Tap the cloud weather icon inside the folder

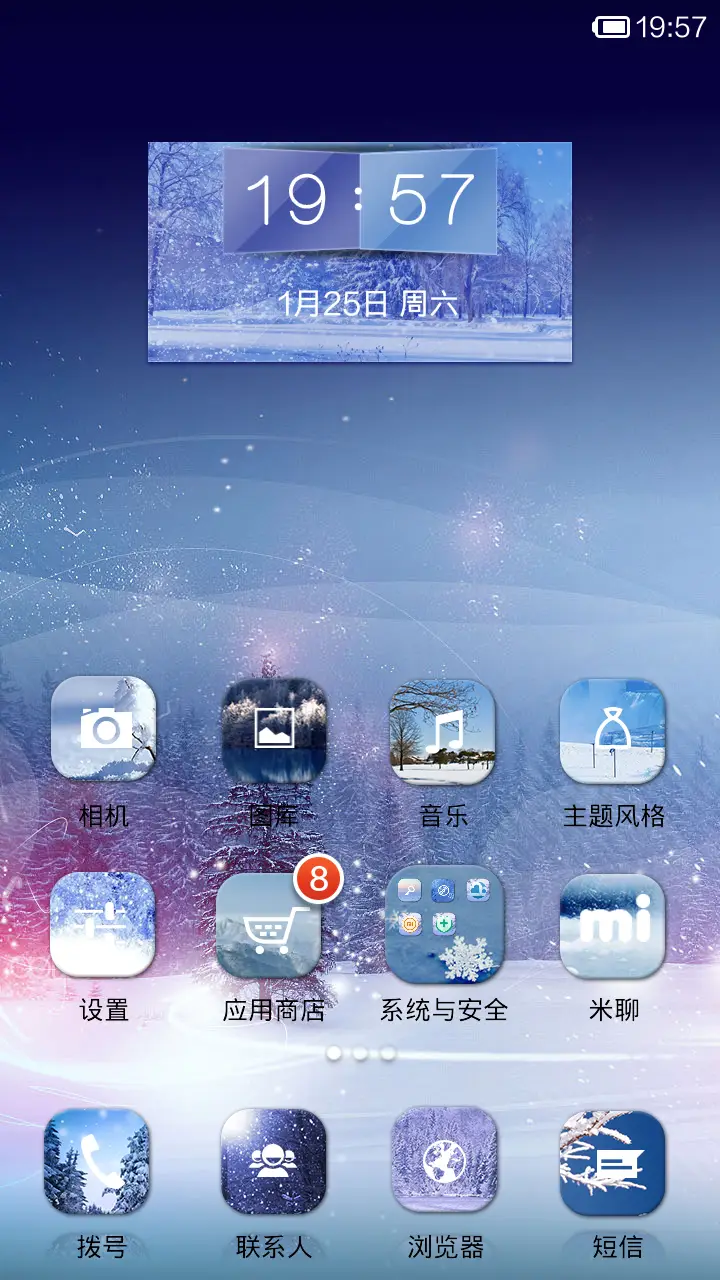point(475,889)
